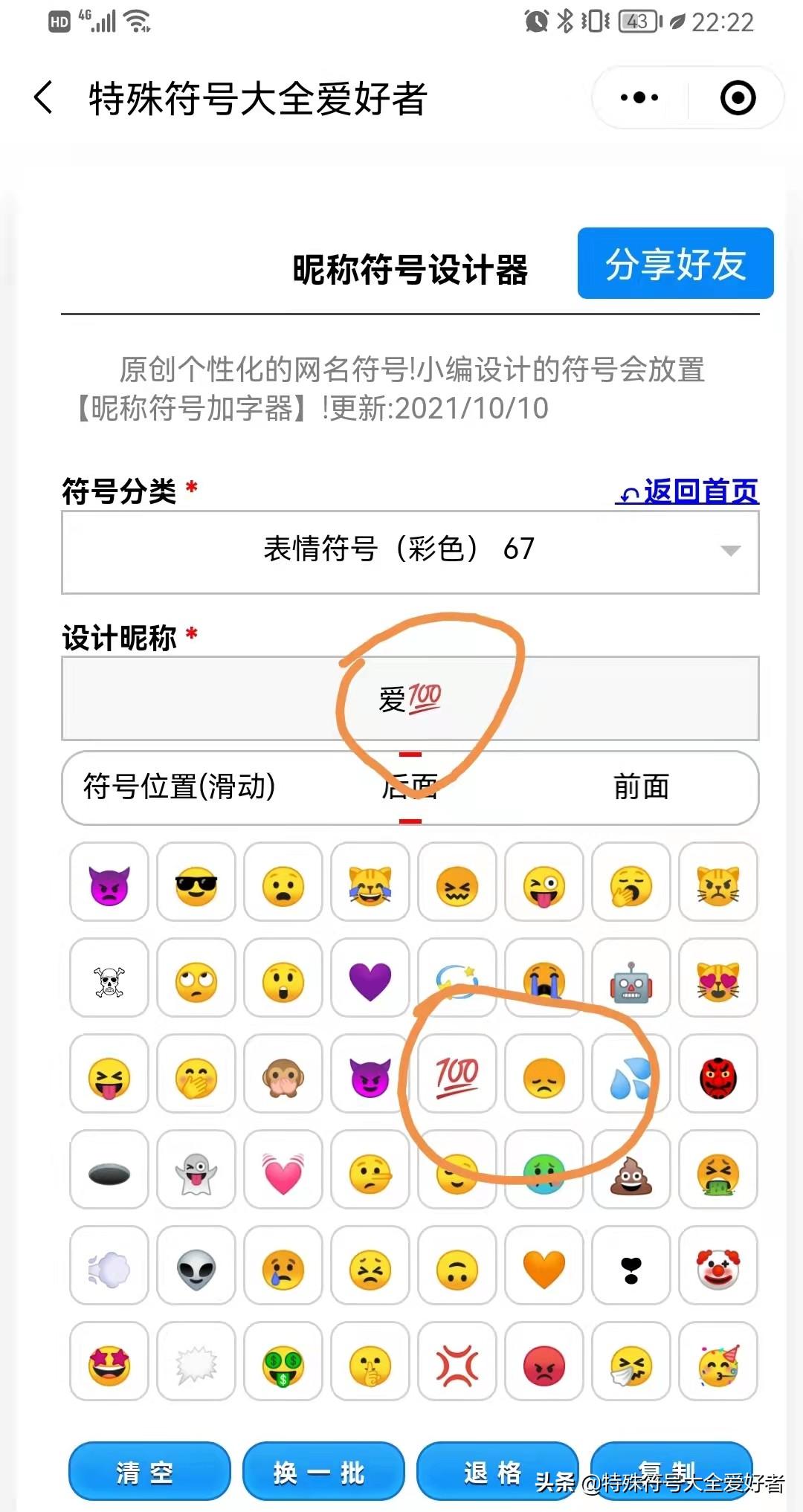Load another batch with 换一批
This screenshot has height=1512, width=803.
[323, 1472]
